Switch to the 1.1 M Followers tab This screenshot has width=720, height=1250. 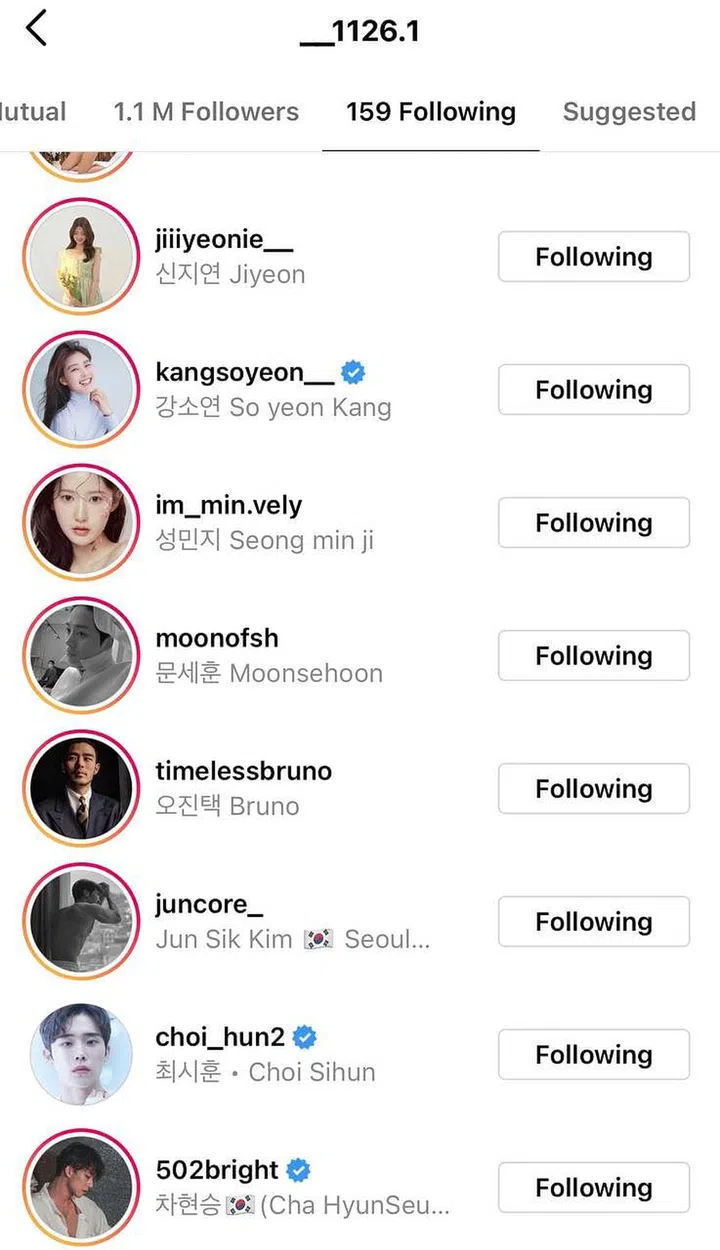point(206,112)
